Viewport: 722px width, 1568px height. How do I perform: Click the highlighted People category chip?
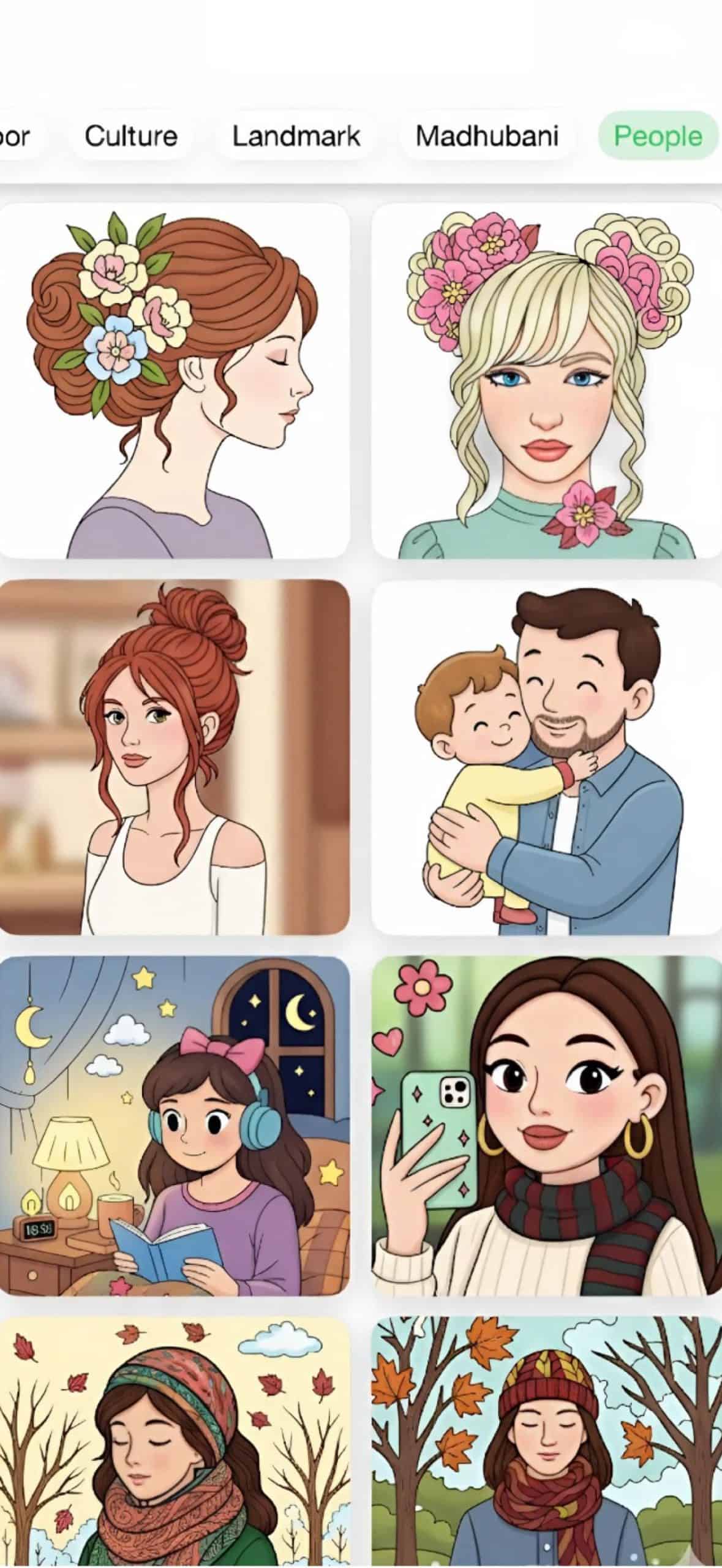[658, 135]
